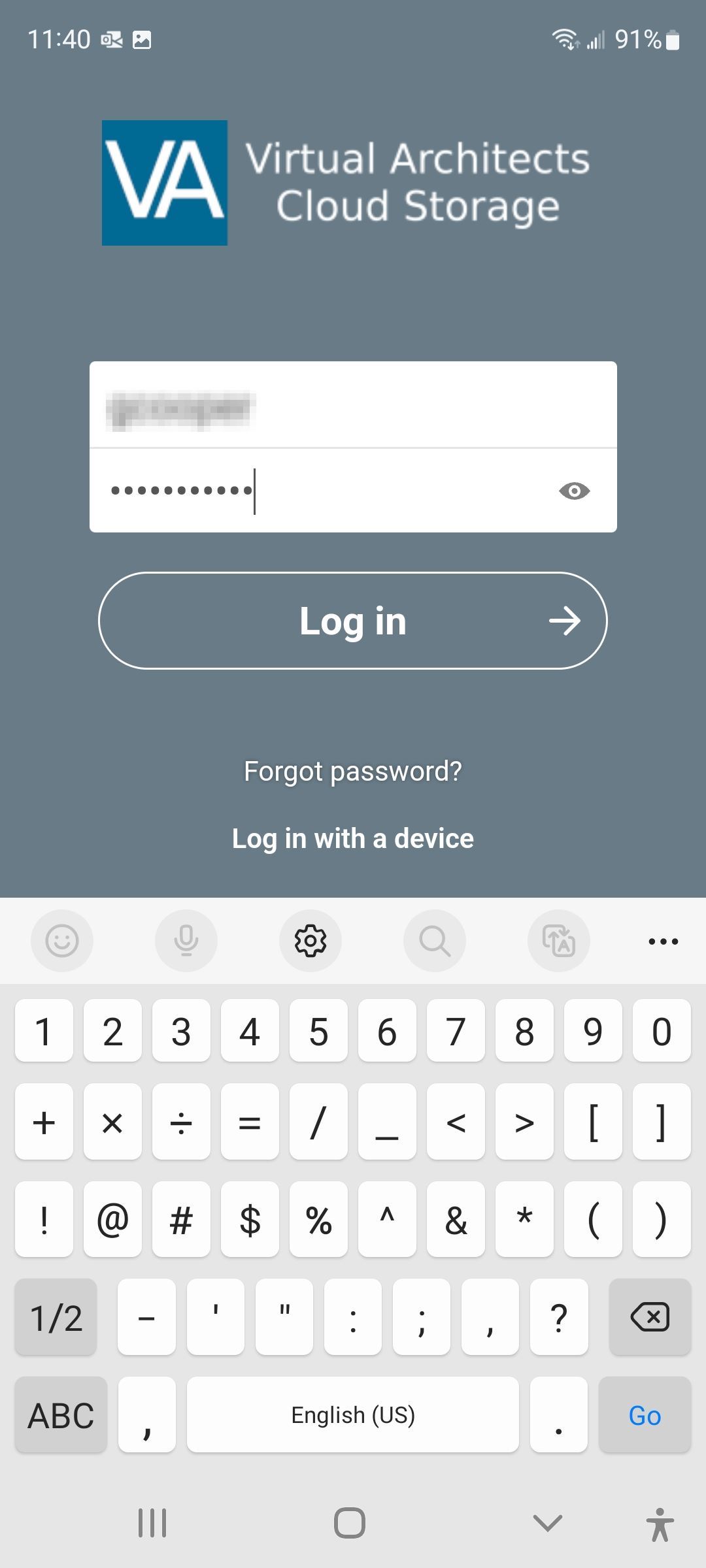The height and width of the screenshot is (1568, 706).
Task: Open keyboard settings gear
Action: point(311,941)
